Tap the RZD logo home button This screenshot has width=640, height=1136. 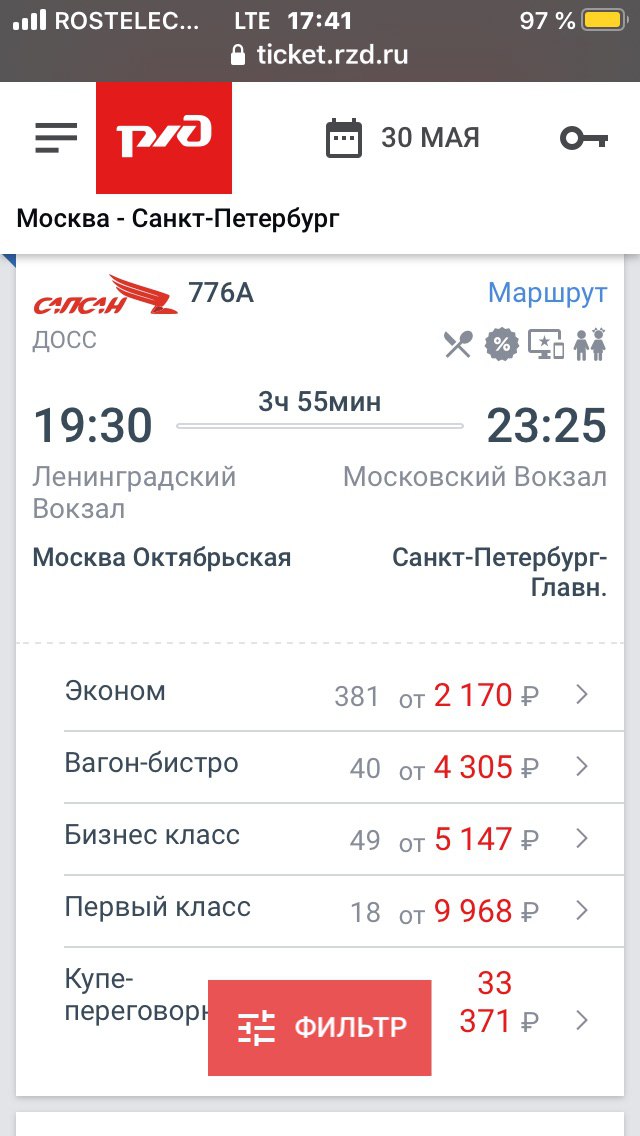point(164,138)
